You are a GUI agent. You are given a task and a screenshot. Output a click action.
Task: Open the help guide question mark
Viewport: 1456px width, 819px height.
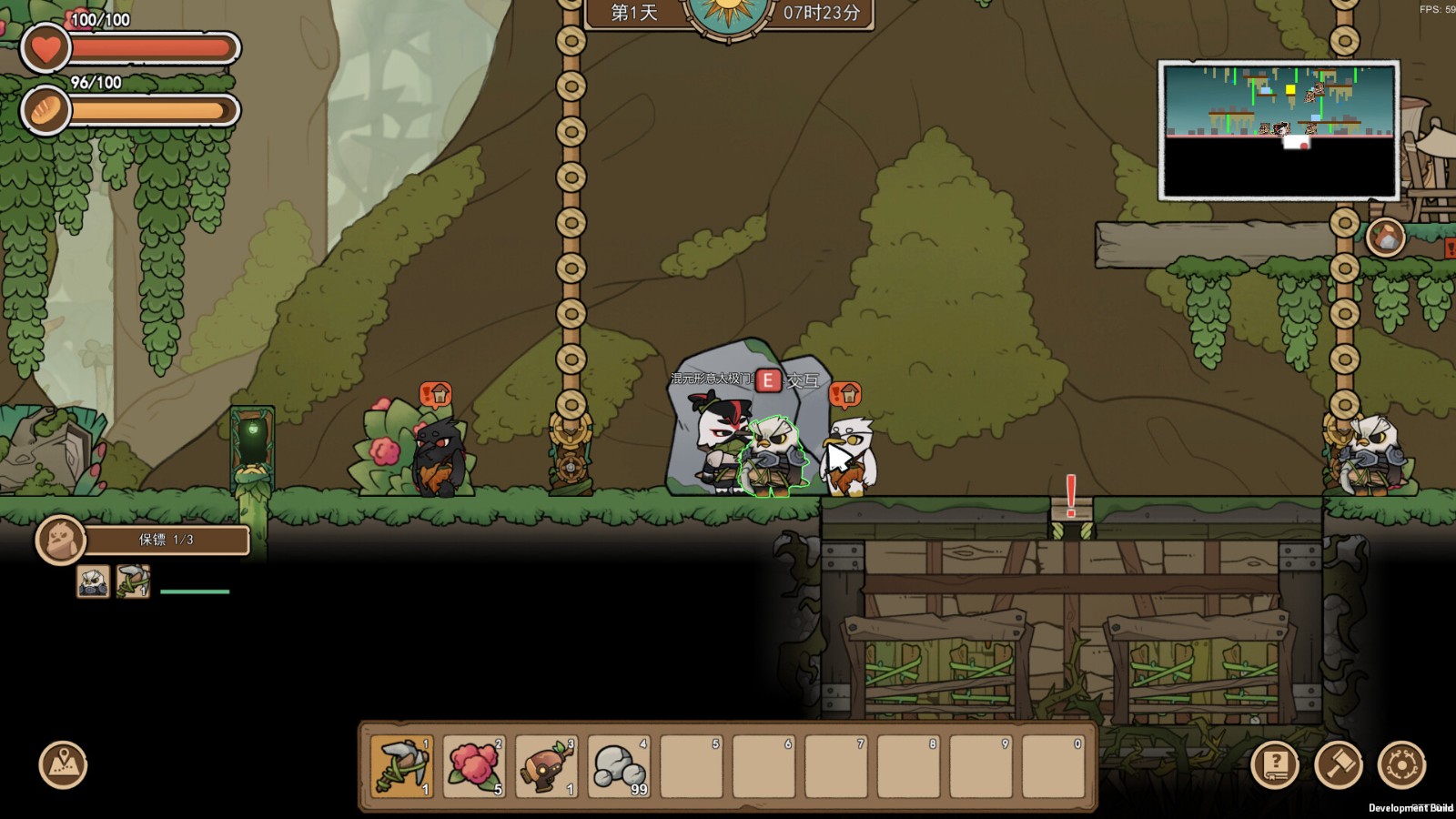pos(1275,764)
